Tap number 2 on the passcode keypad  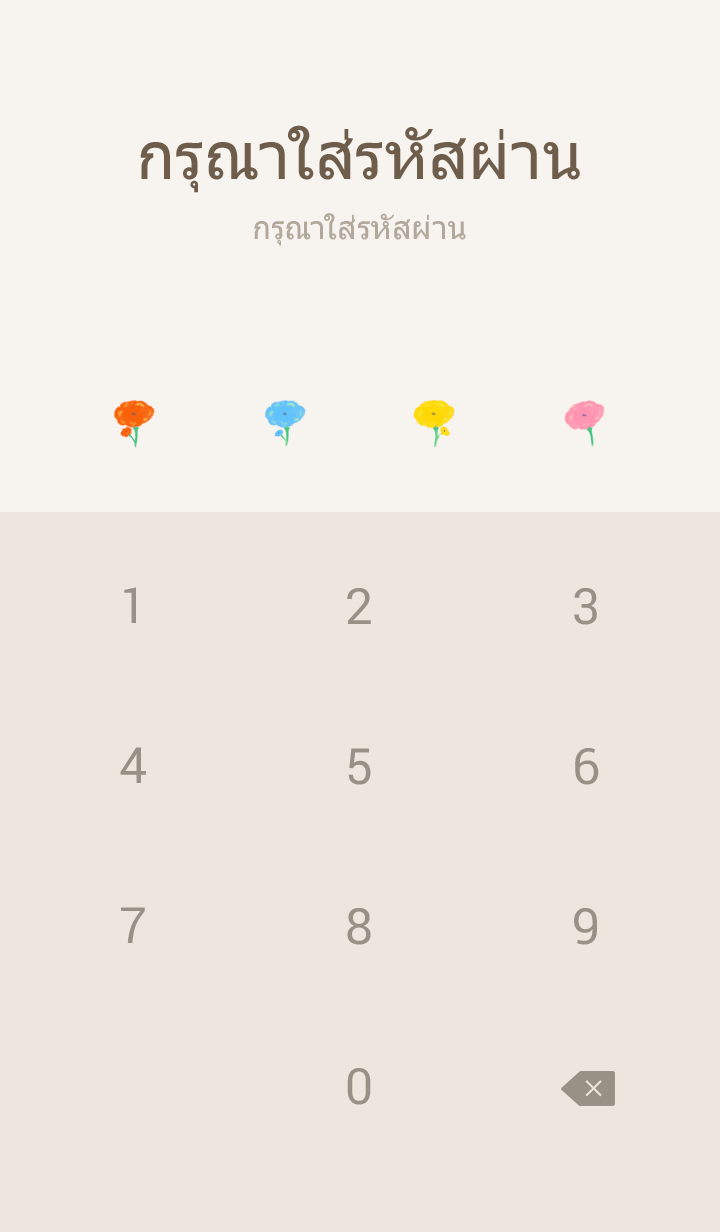point(359,607)
